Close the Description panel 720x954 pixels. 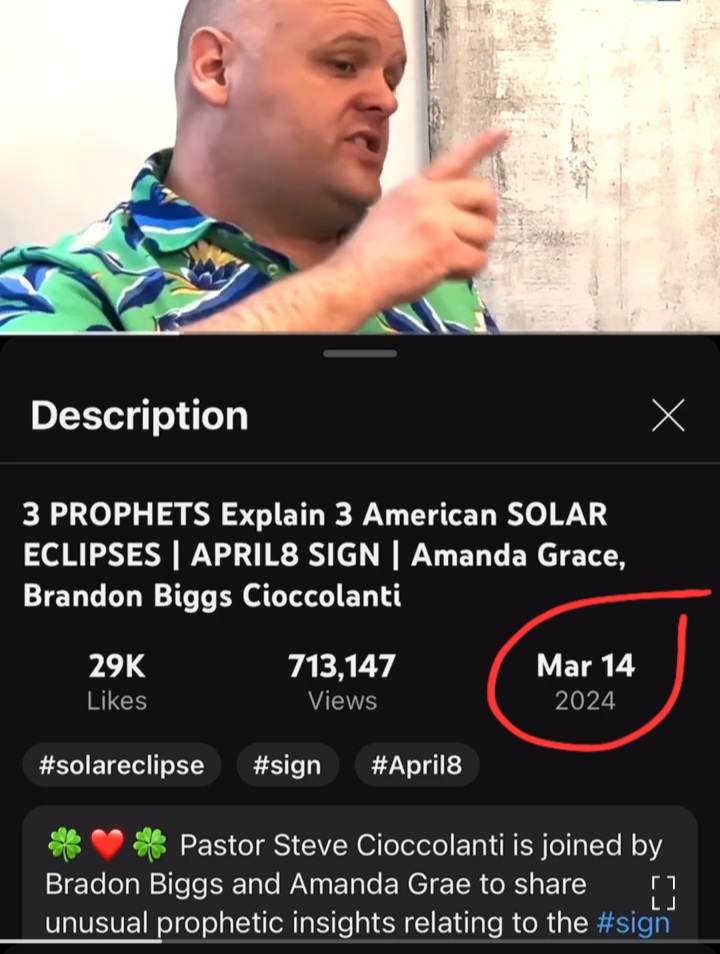tap(668, 415)
